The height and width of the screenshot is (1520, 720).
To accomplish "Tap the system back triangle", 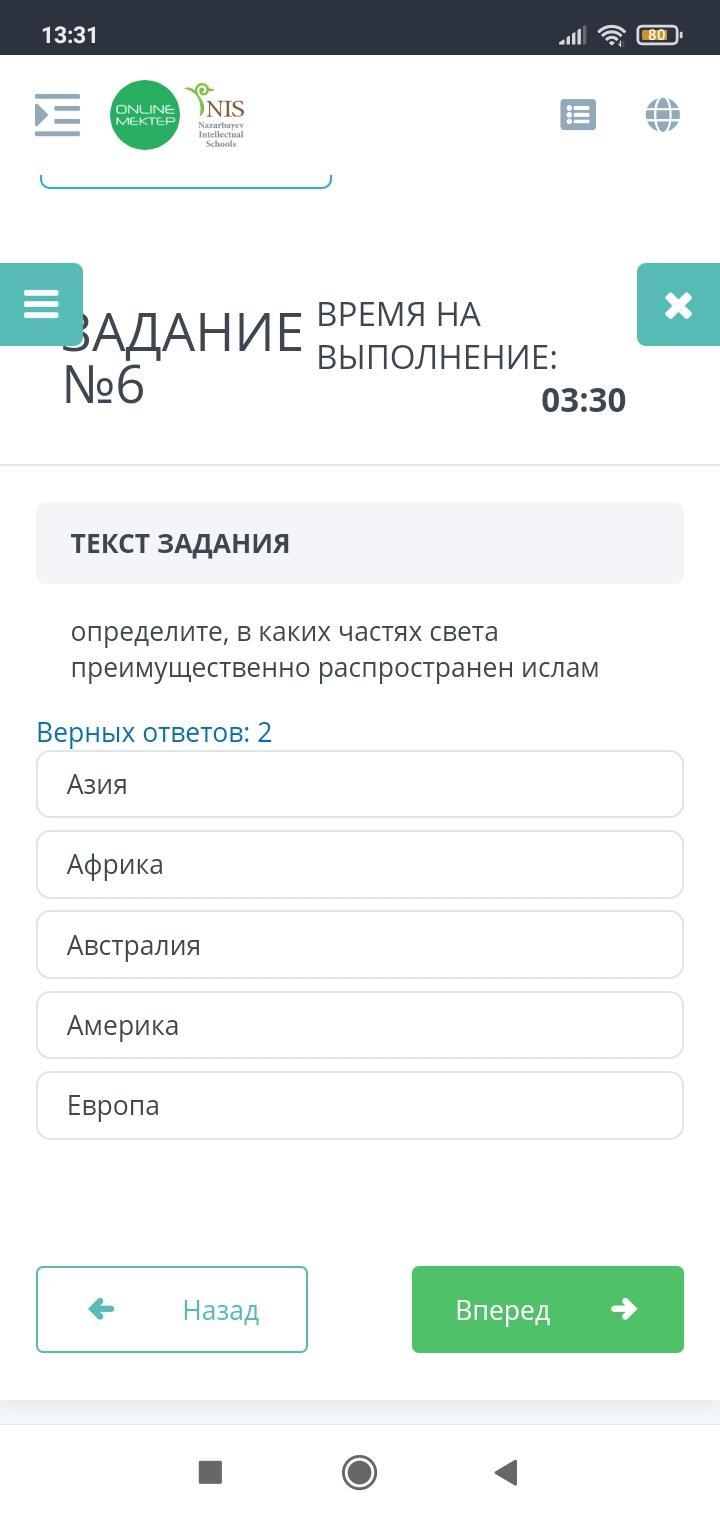I will (506, 1472).
